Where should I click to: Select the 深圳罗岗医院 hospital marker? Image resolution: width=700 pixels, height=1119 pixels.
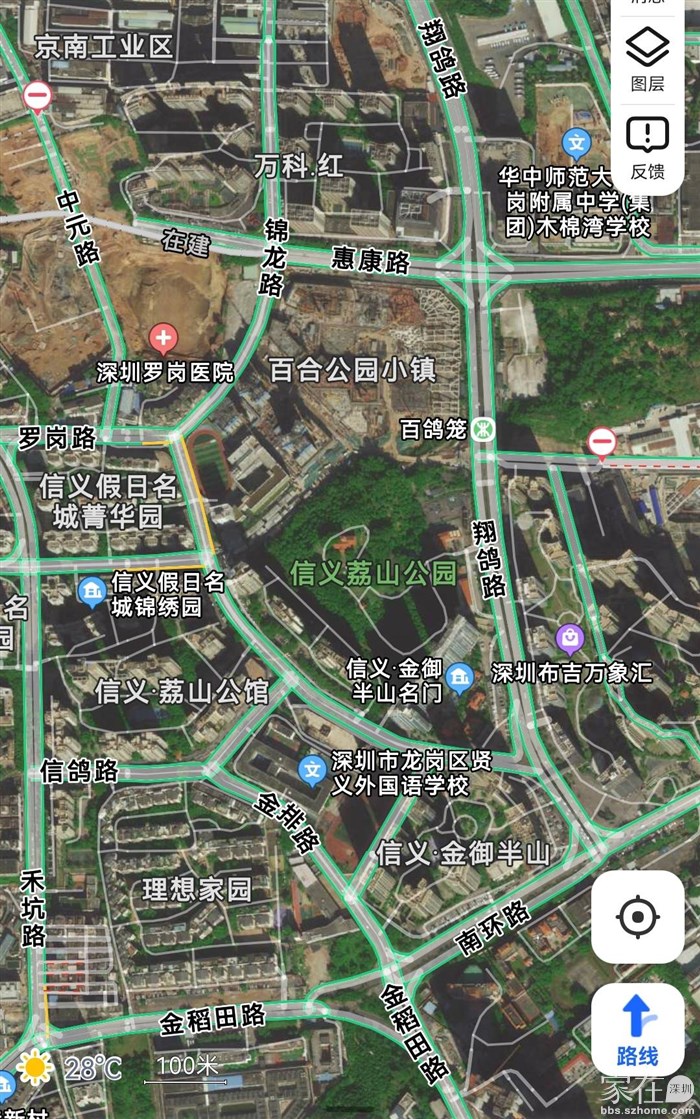point(163,339)
